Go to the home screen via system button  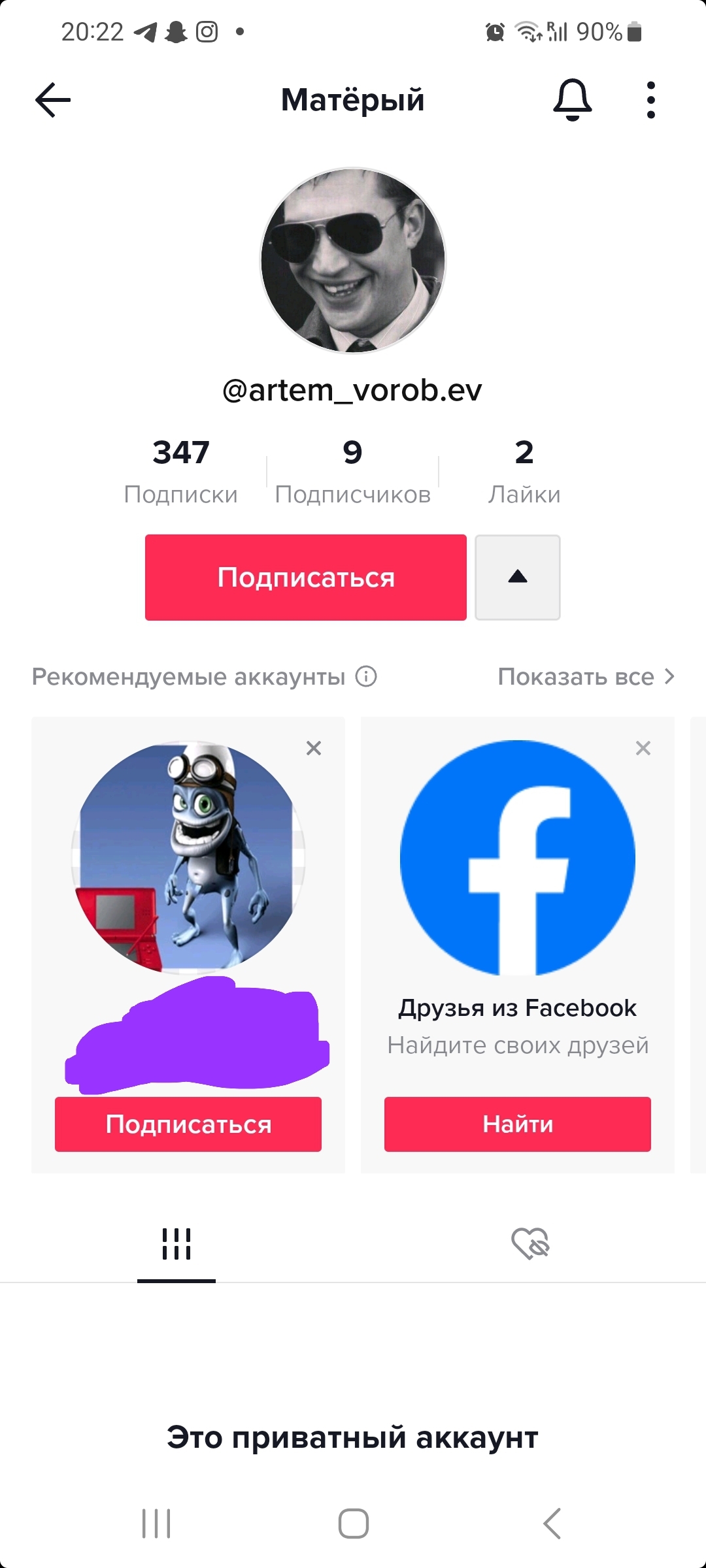click(353, 1524)
